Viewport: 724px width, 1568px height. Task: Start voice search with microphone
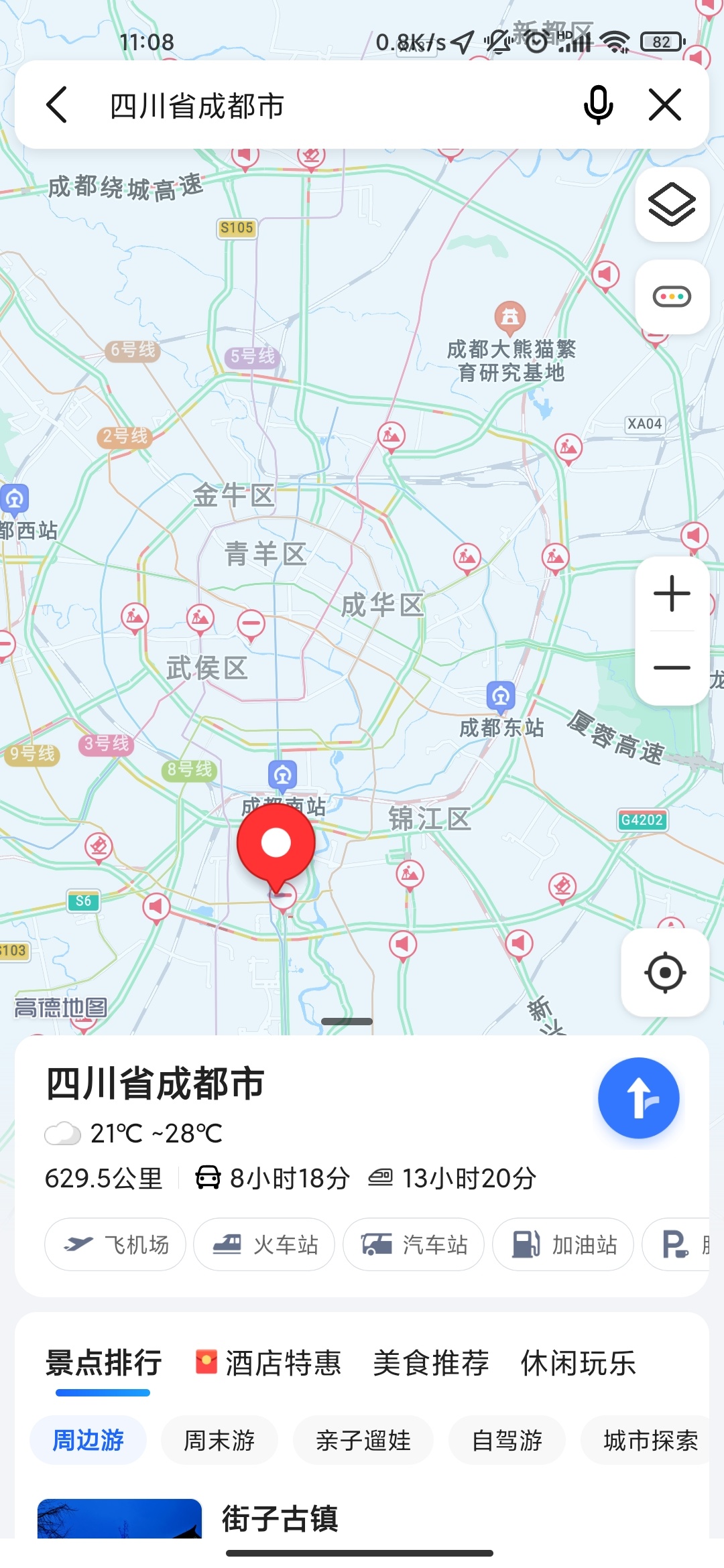click(x=598, y=105)
